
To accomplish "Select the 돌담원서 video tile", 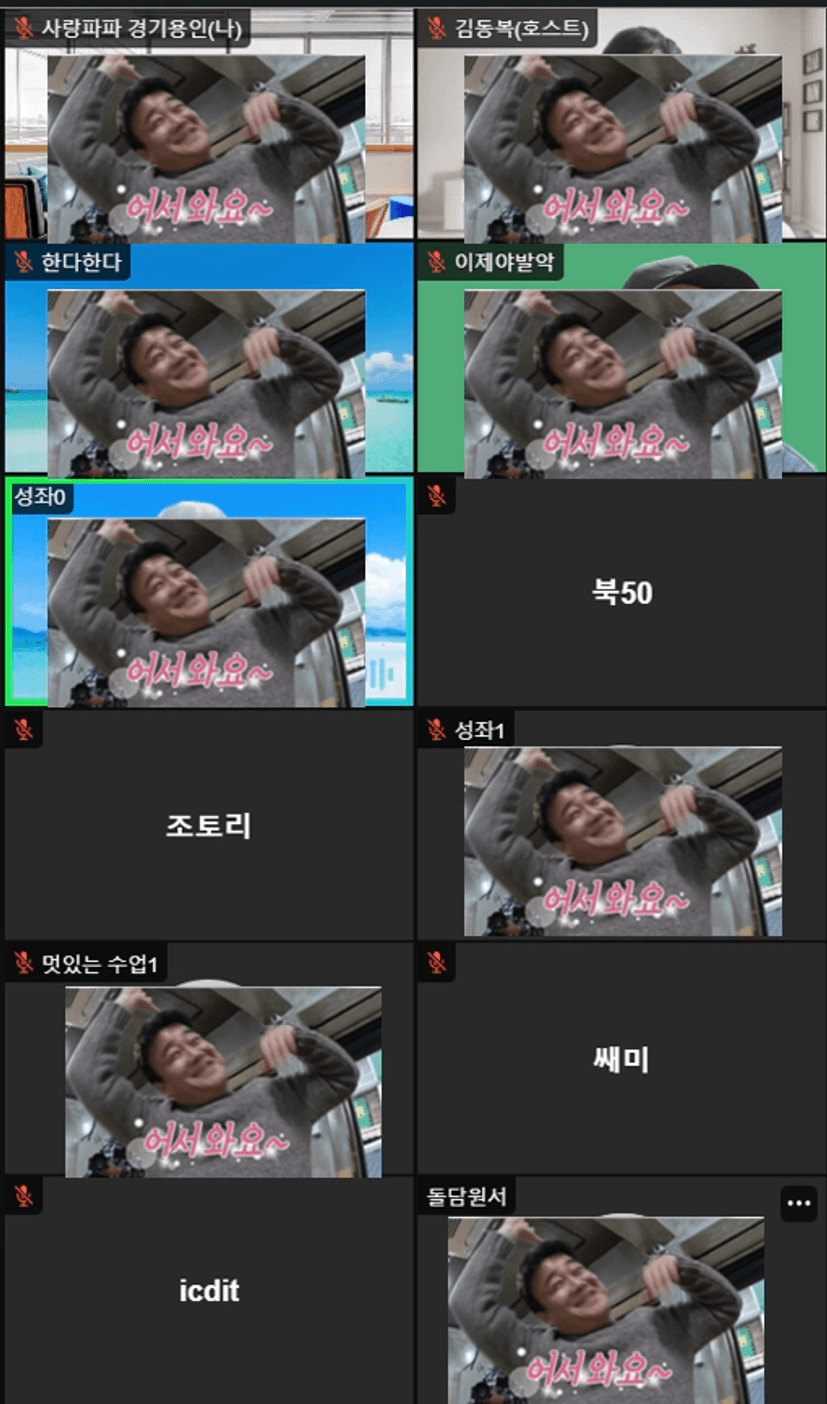I will coord(621,1291).
